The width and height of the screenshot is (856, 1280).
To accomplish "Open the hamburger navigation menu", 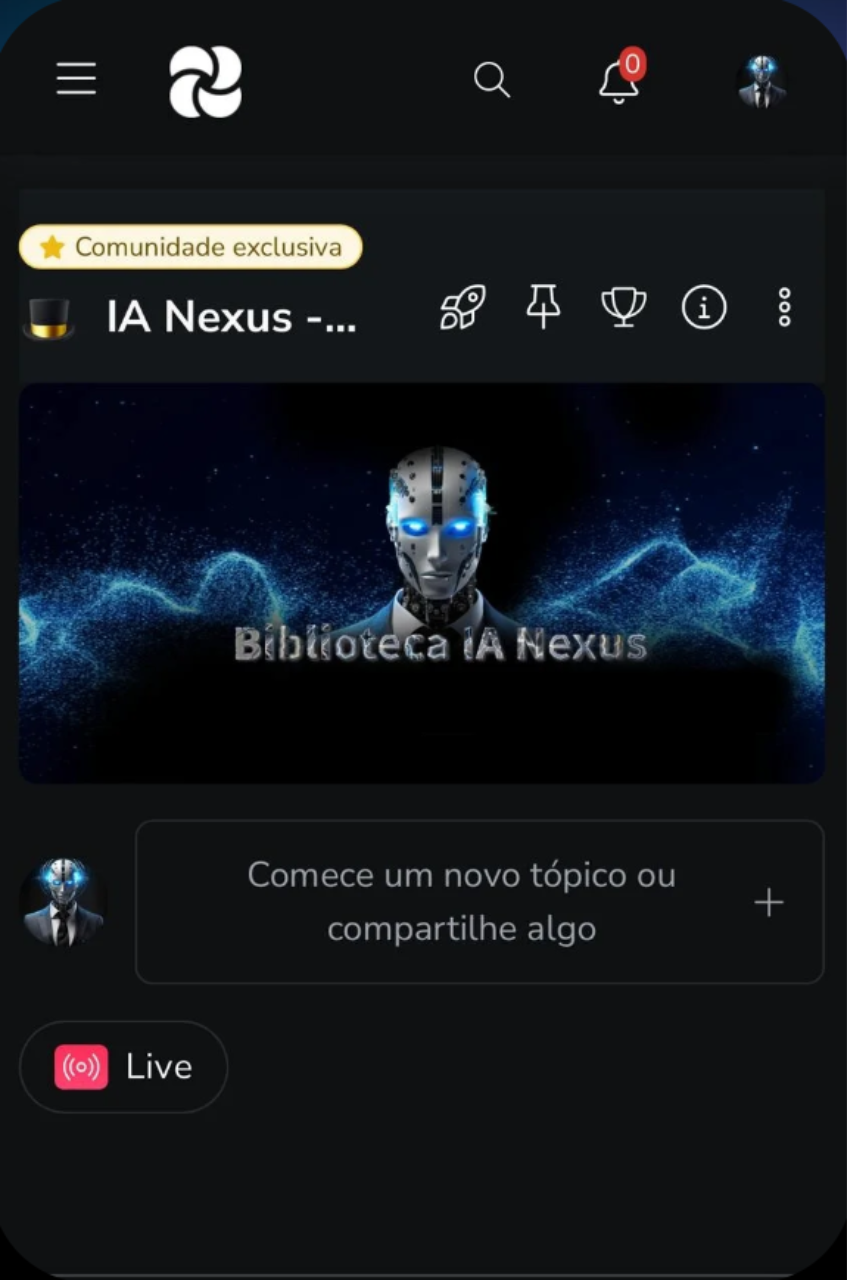I will [76, 80].
